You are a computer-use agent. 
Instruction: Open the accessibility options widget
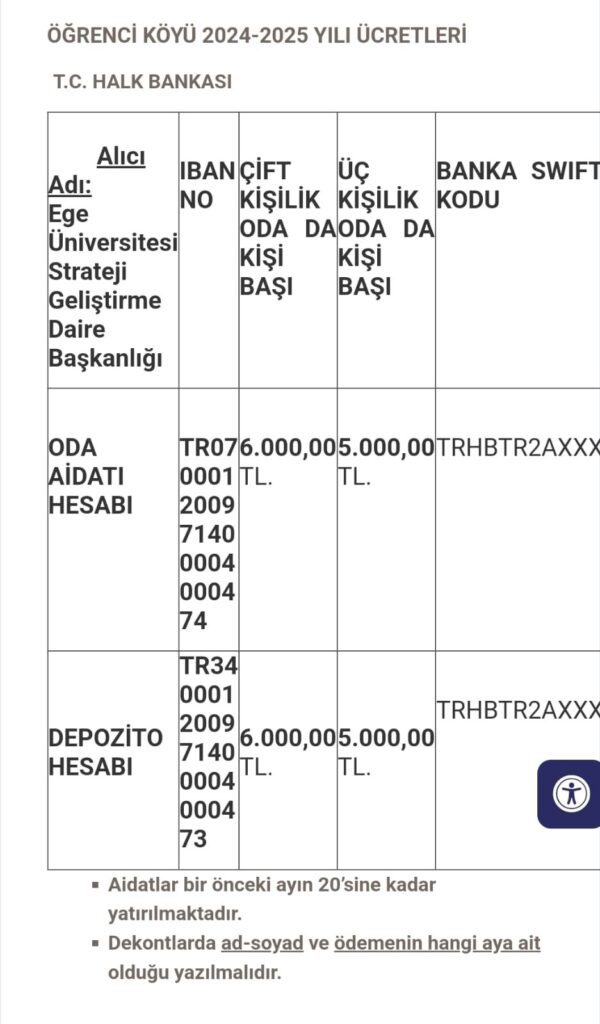(x=571, y=794)
